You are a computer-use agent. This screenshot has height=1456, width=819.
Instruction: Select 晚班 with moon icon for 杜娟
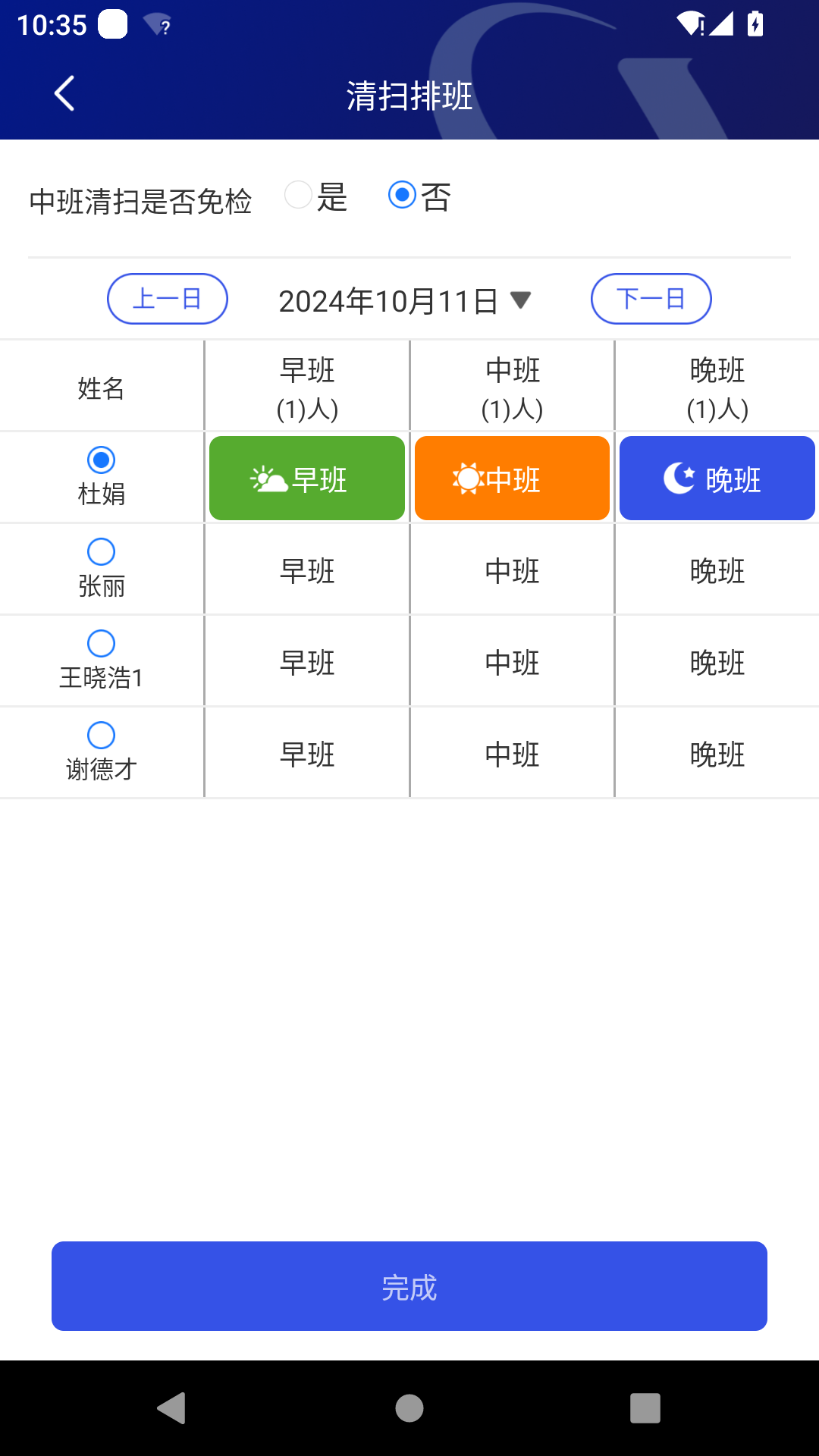(x=717, y=478)
